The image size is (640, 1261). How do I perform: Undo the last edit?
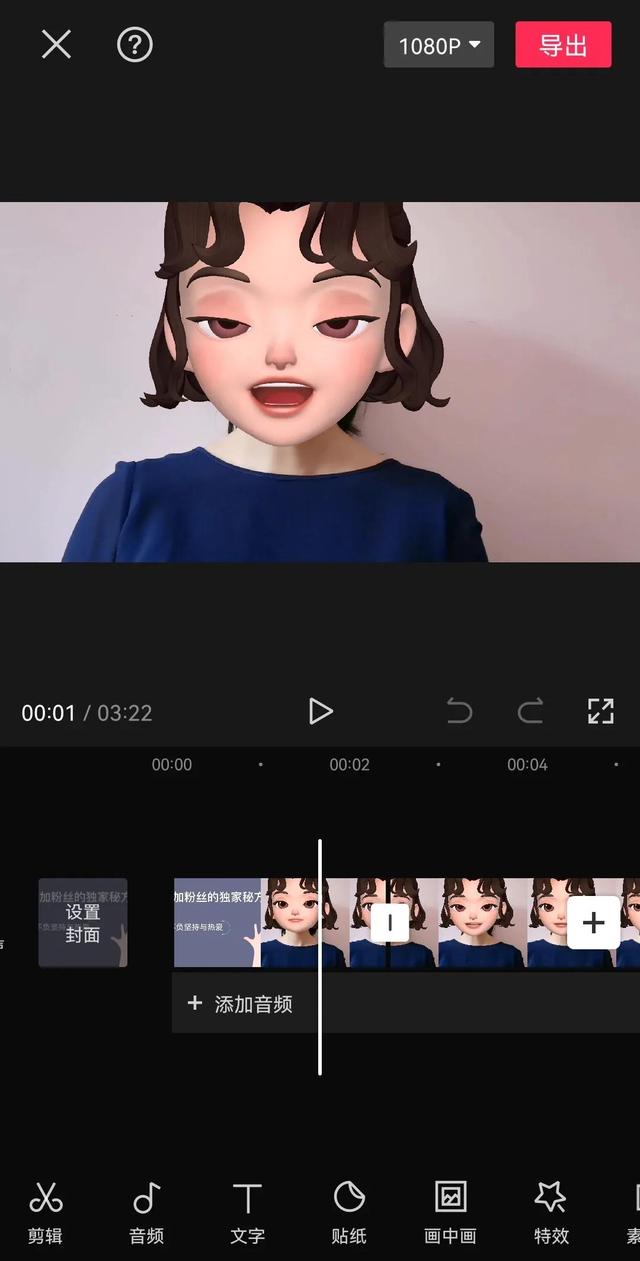[x=459, y=712]
